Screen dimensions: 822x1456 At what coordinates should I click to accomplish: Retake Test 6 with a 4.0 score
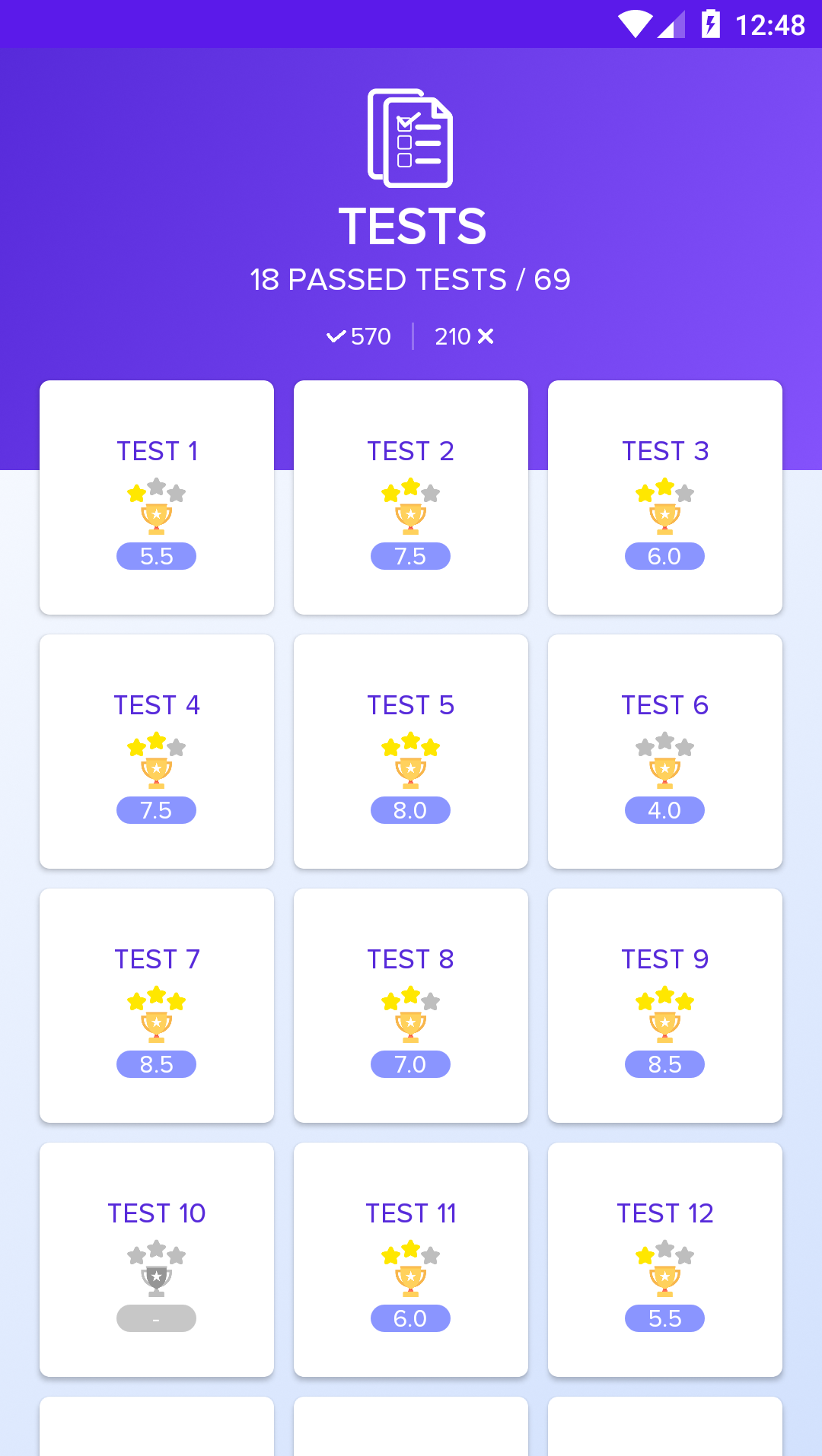click(x=665, y=752)
